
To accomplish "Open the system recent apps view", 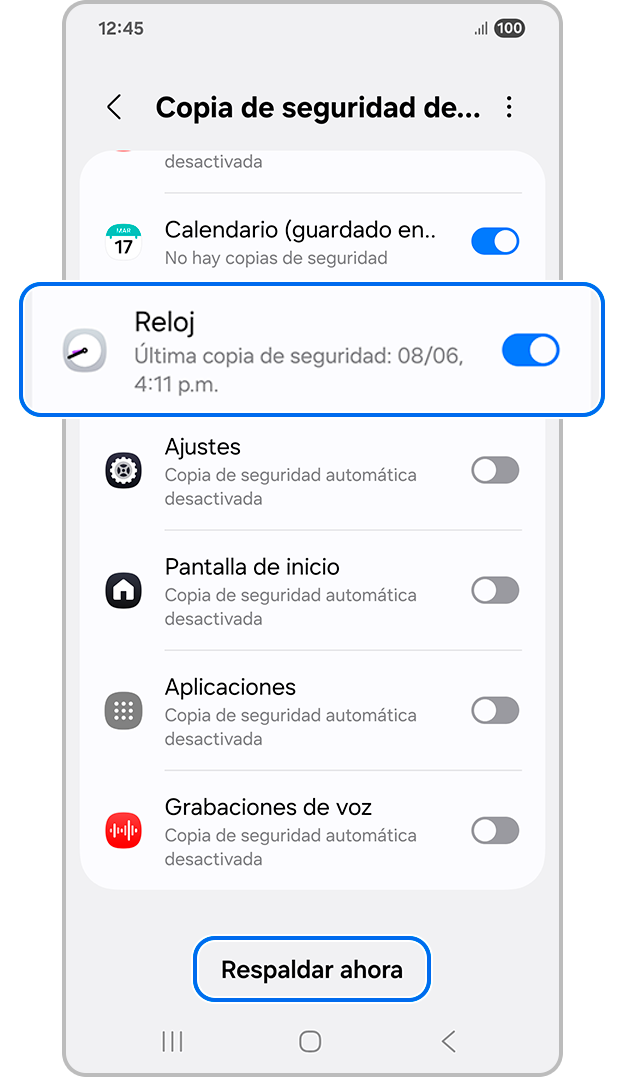I will [x=172, y=1041].
